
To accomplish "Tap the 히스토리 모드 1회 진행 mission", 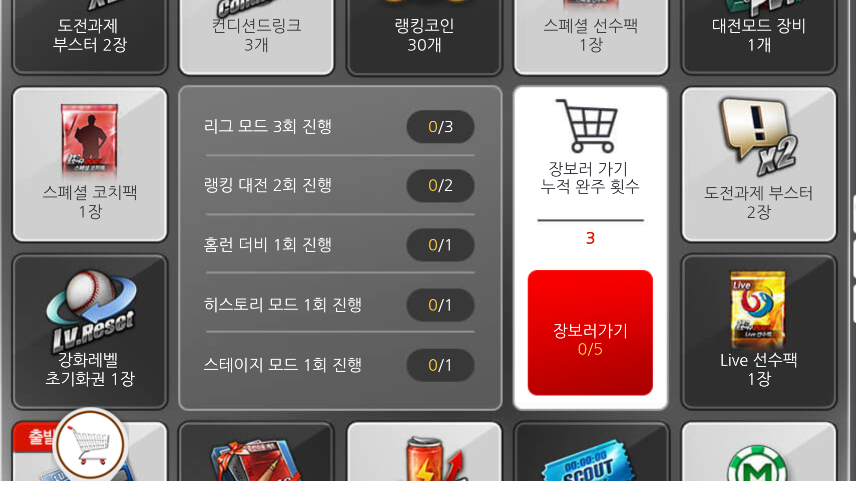I will [339, 305].
